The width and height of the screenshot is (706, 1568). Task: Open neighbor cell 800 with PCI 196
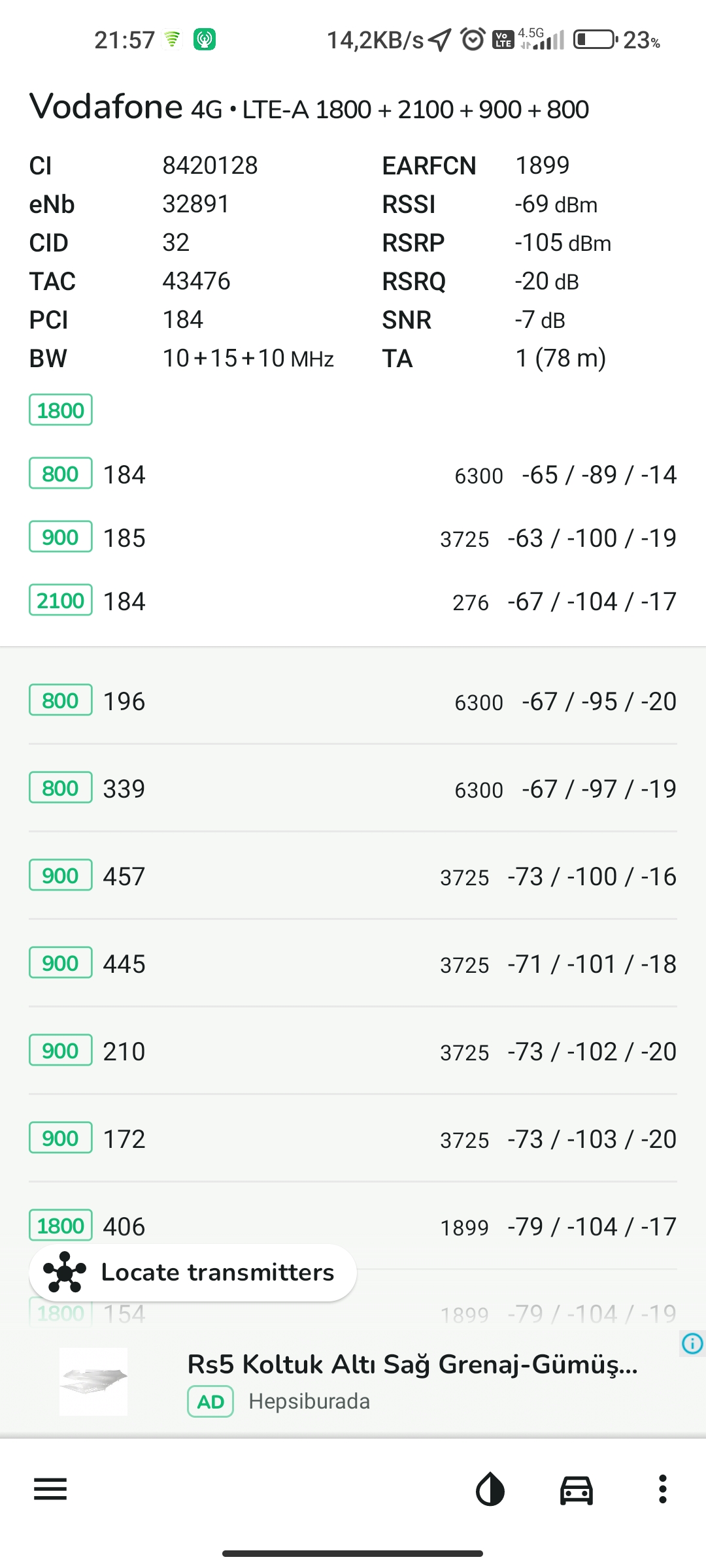tap(353, 701)
